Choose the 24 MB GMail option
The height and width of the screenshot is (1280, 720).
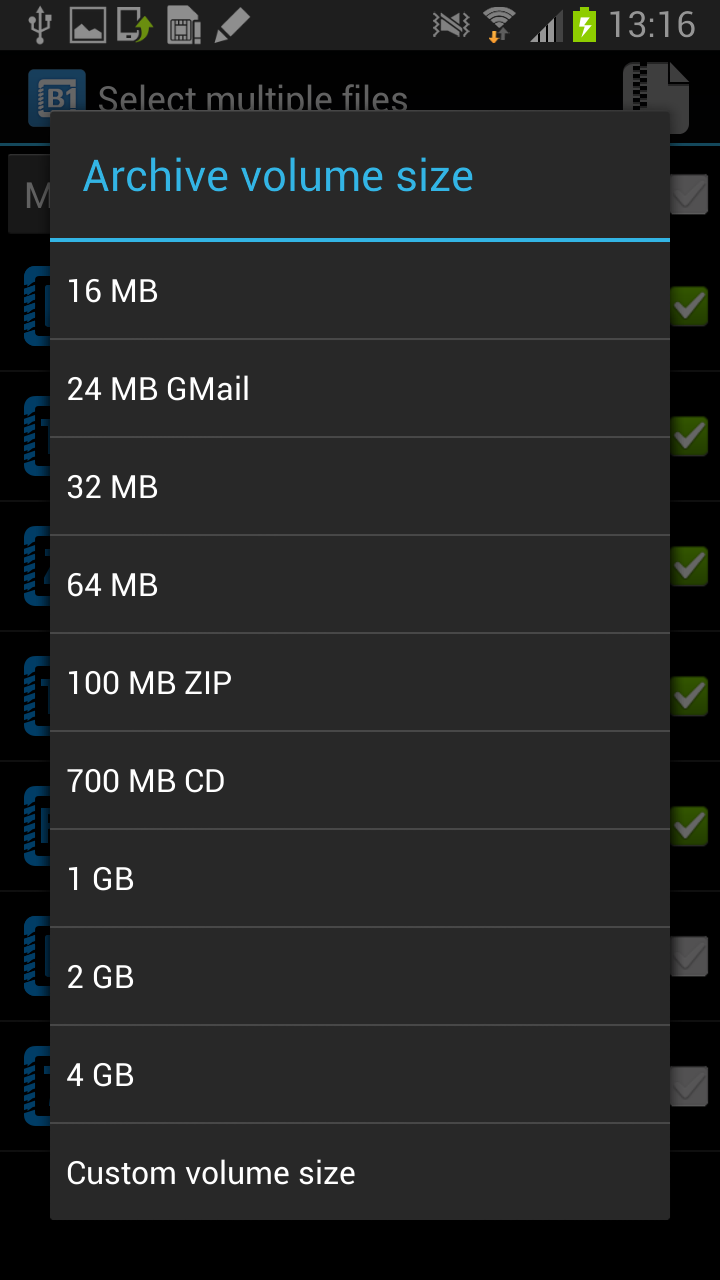pos(360,389)
